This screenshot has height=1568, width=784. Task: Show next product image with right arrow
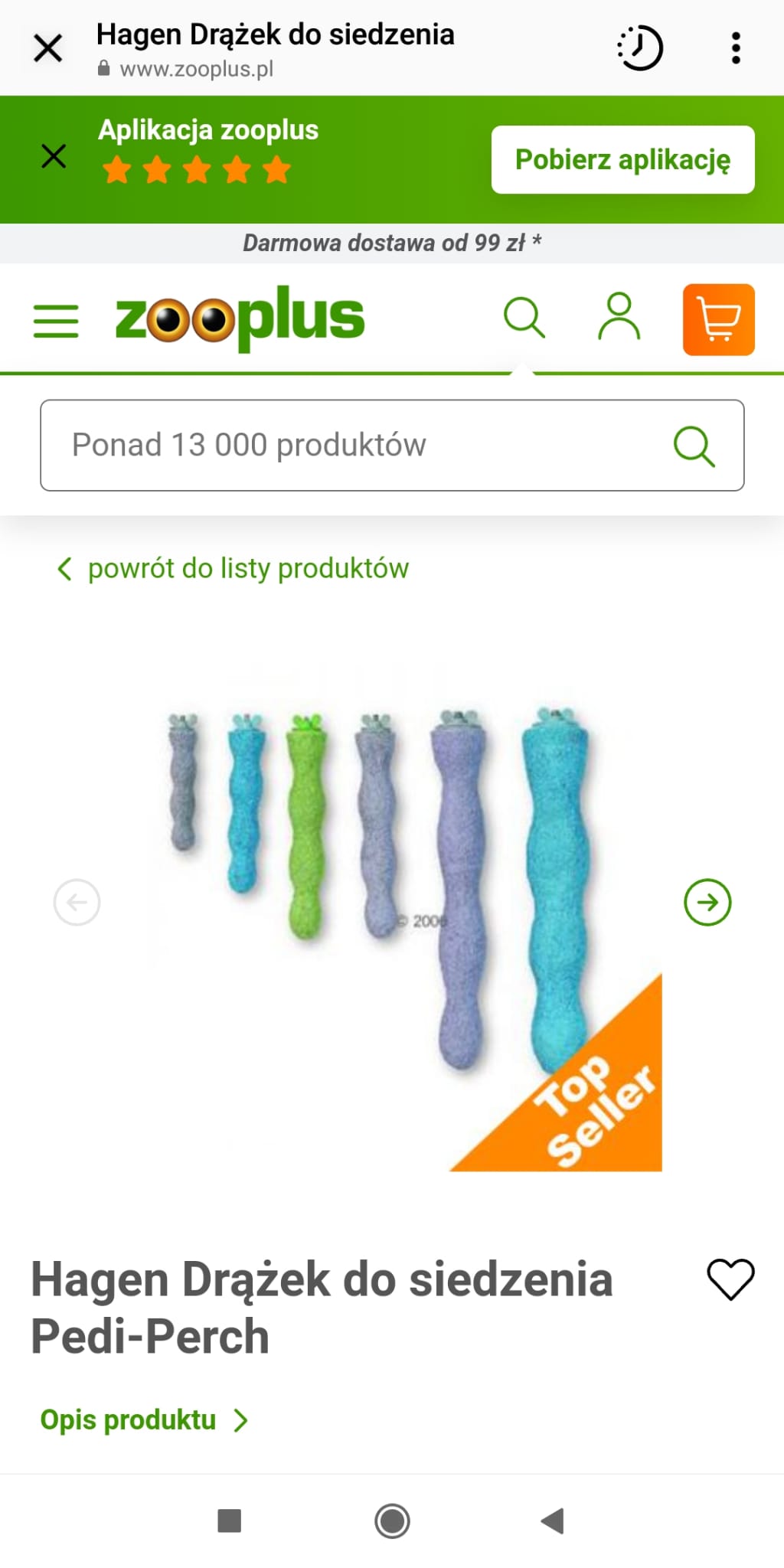(x=707, y=902)
